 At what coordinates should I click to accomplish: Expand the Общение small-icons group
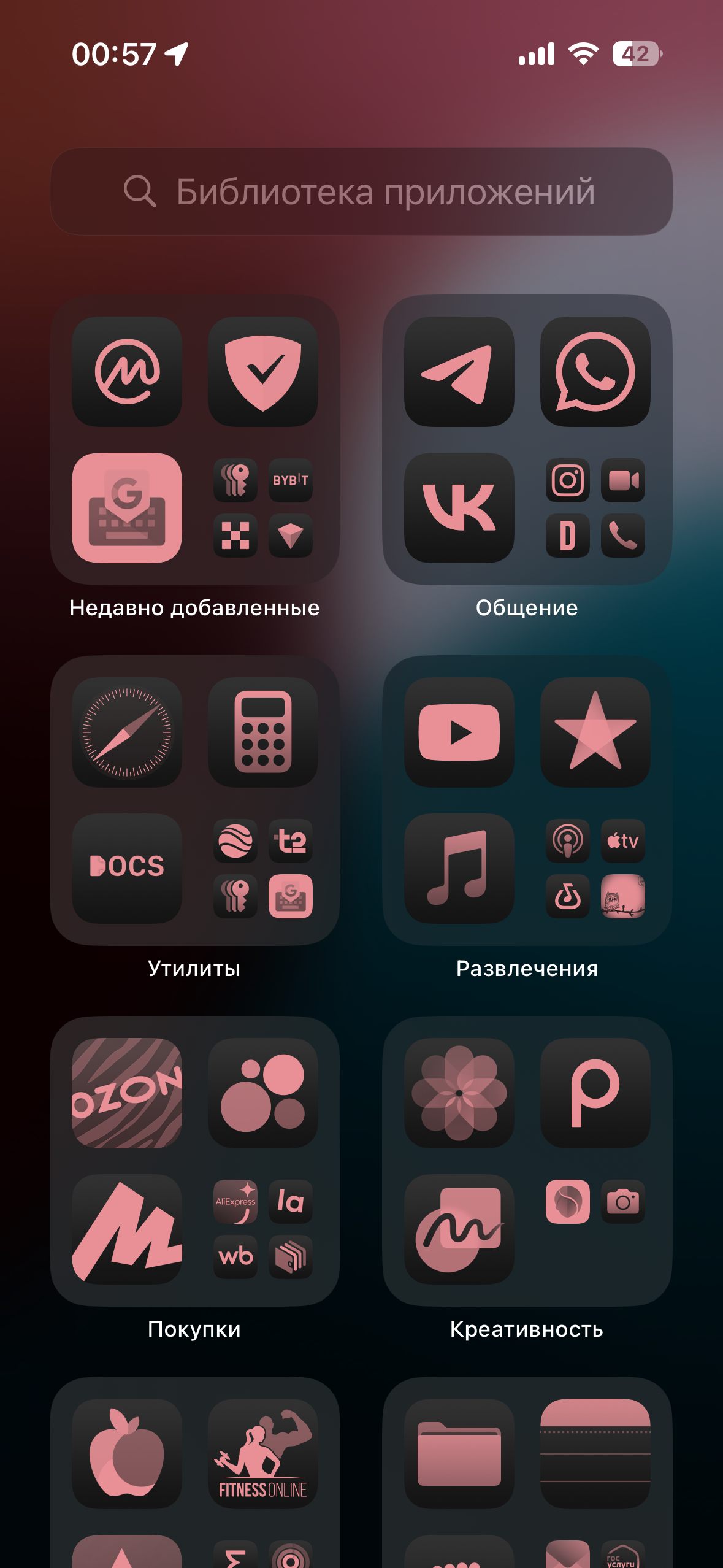[x=595, y=508]
